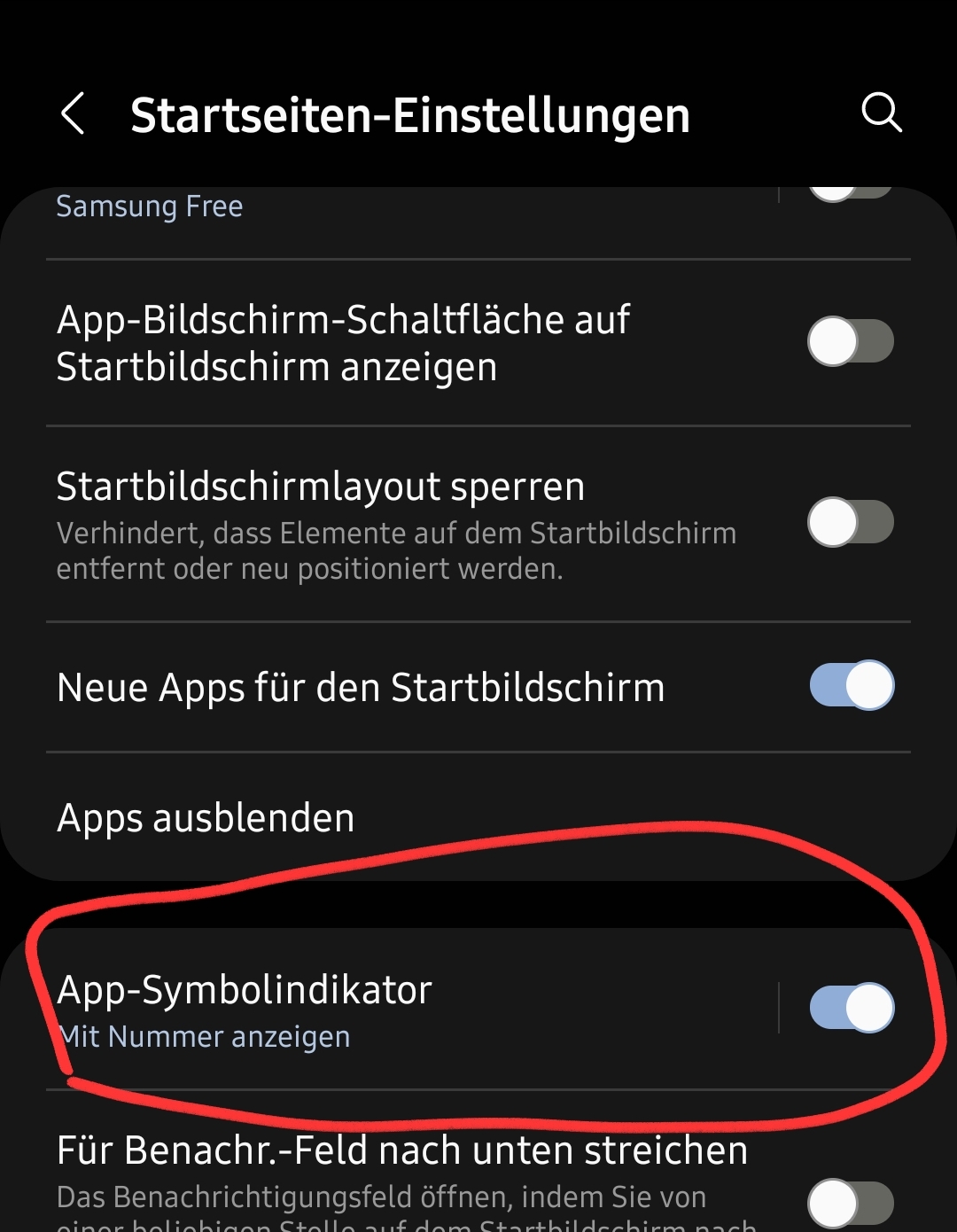The width and height of the screenshot is (957, 1232).
Task: Select the Startbildschirmlayout sperren row
Action: [321, 486]
